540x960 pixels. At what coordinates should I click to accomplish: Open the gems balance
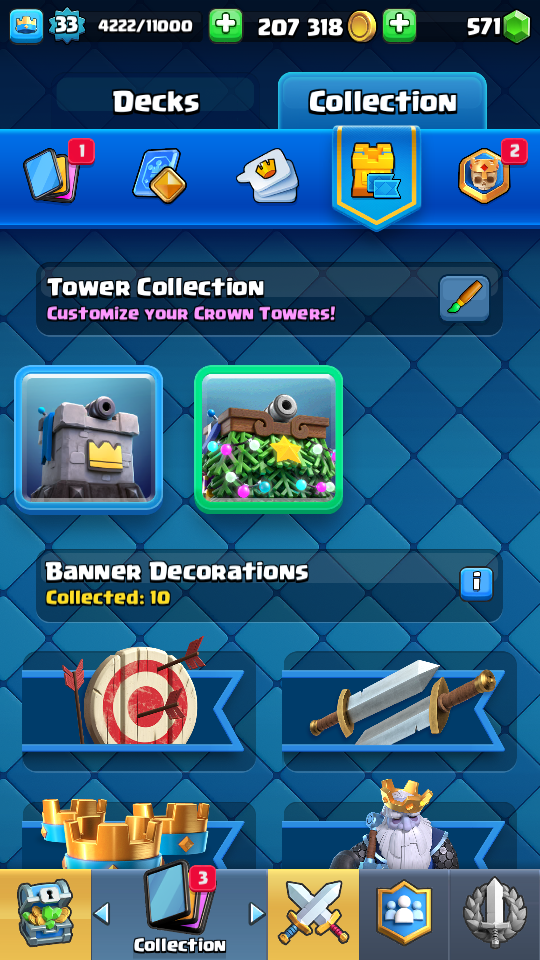(x=497, y=27)
